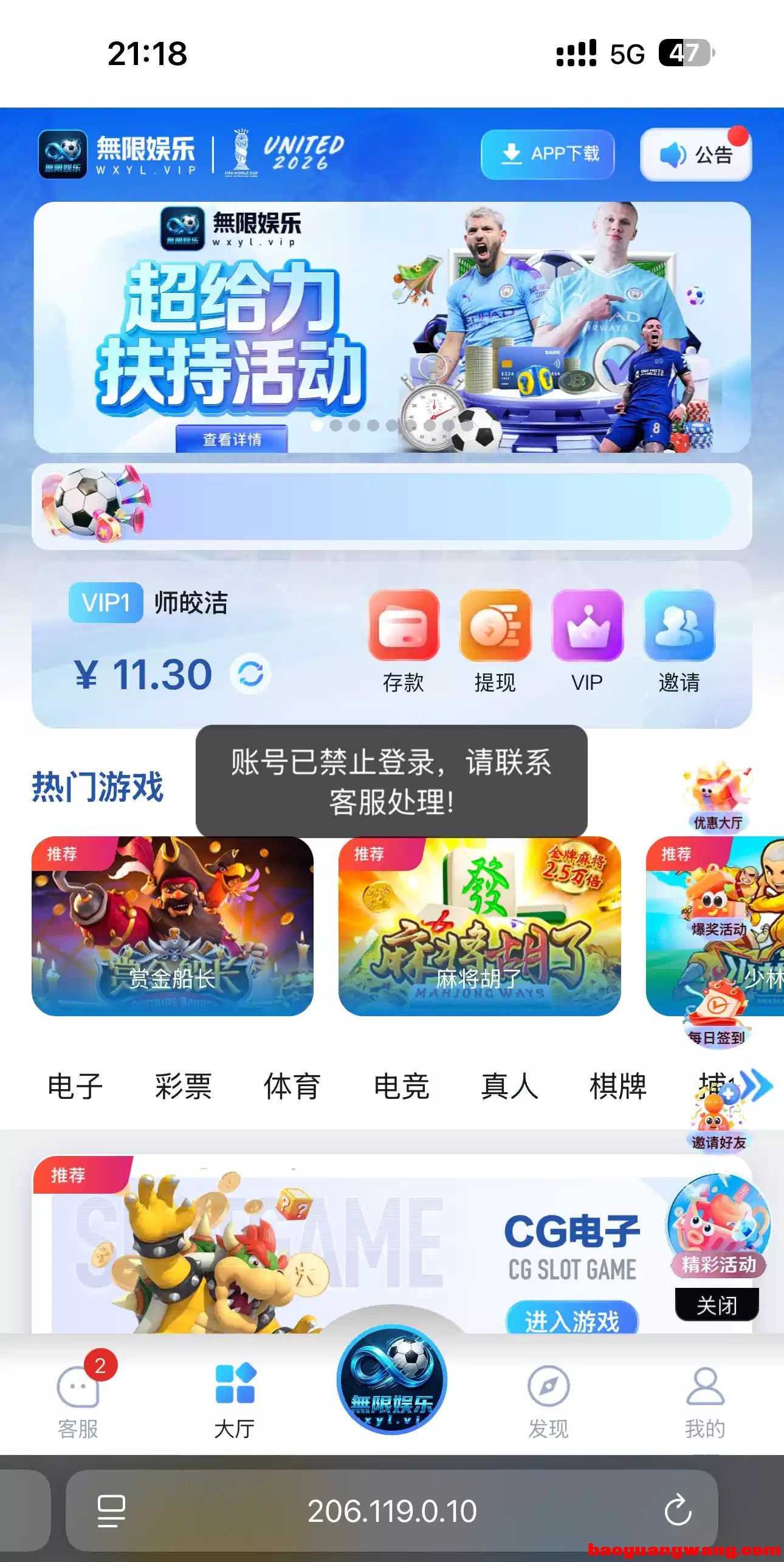This screenshot has height=1562, width=784.
Task: Switch to the 体育 category
Action: tap(292, 1087)
